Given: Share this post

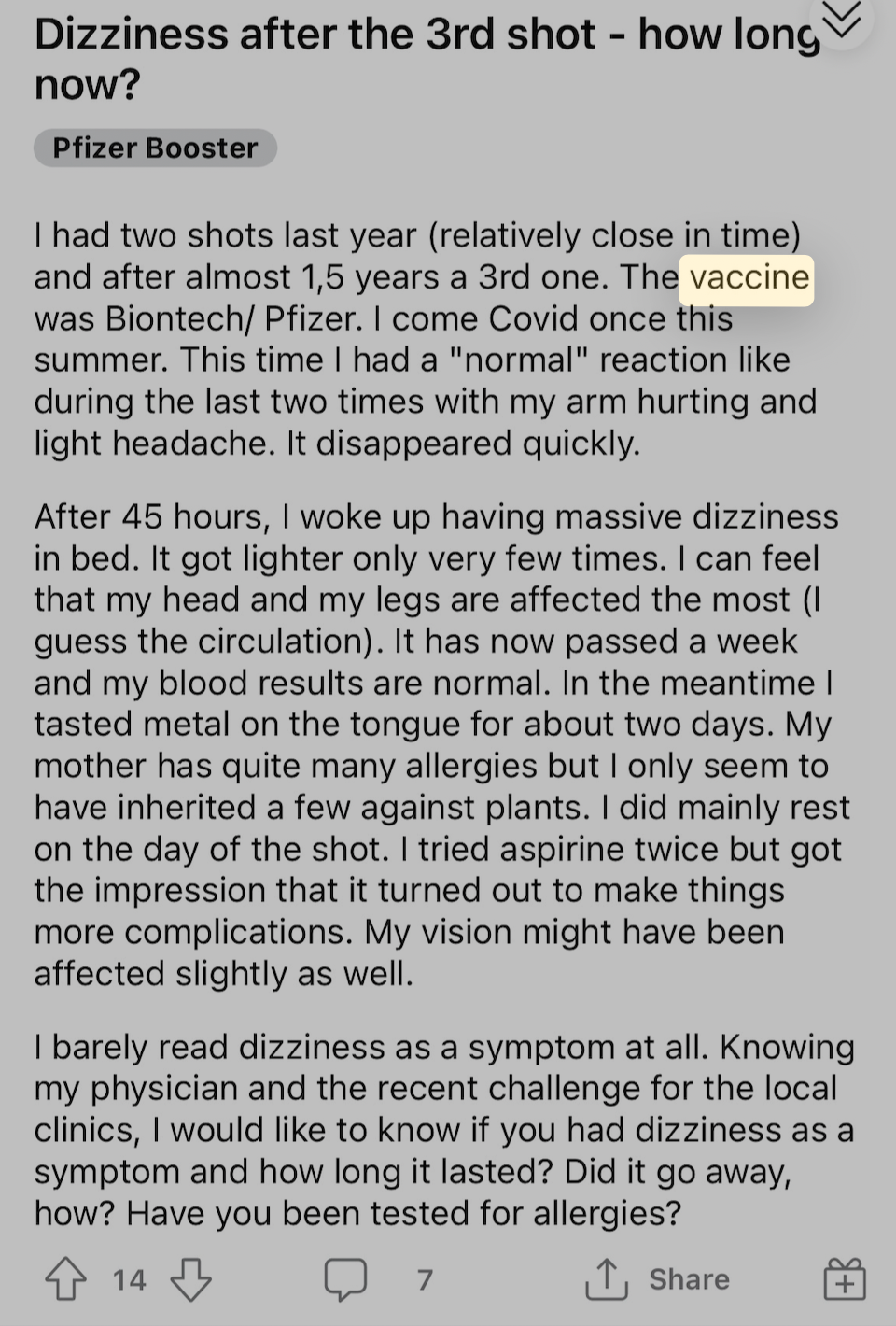Looking at the screenshot, I should (x=657, y=1278).
